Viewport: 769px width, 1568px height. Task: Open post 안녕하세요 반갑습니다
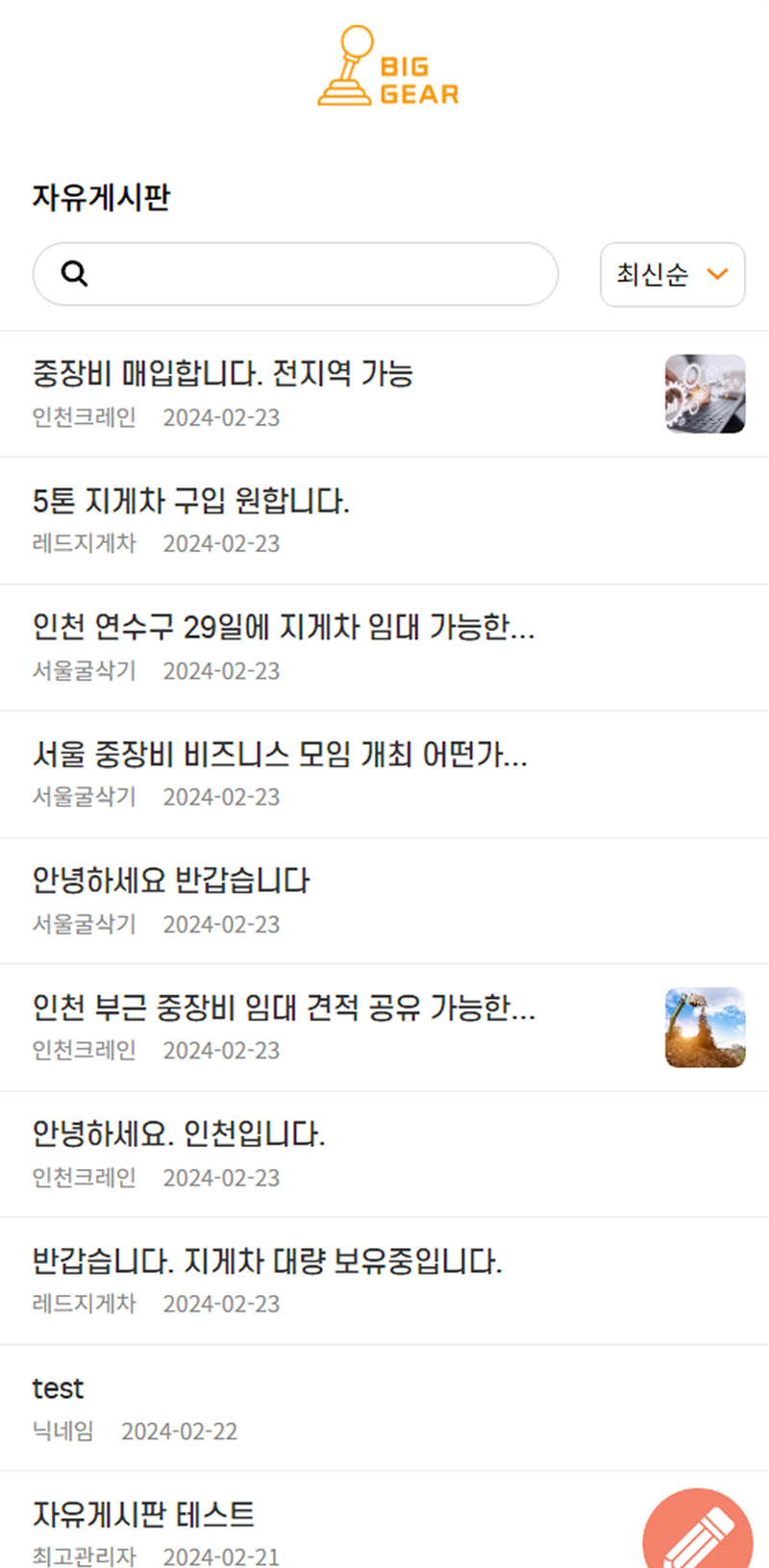[171, 881]
